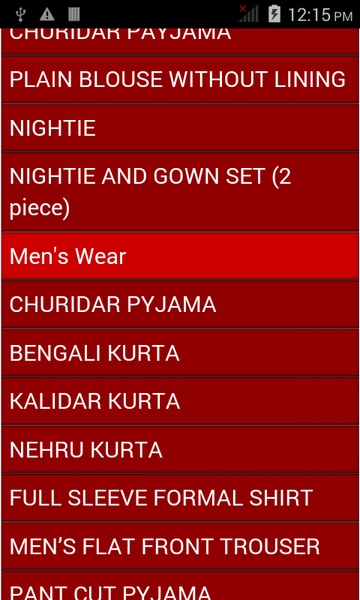The image size is (360, 600).
Task: Open the KALIDAR KURTA row
Action: click(180, 401)
